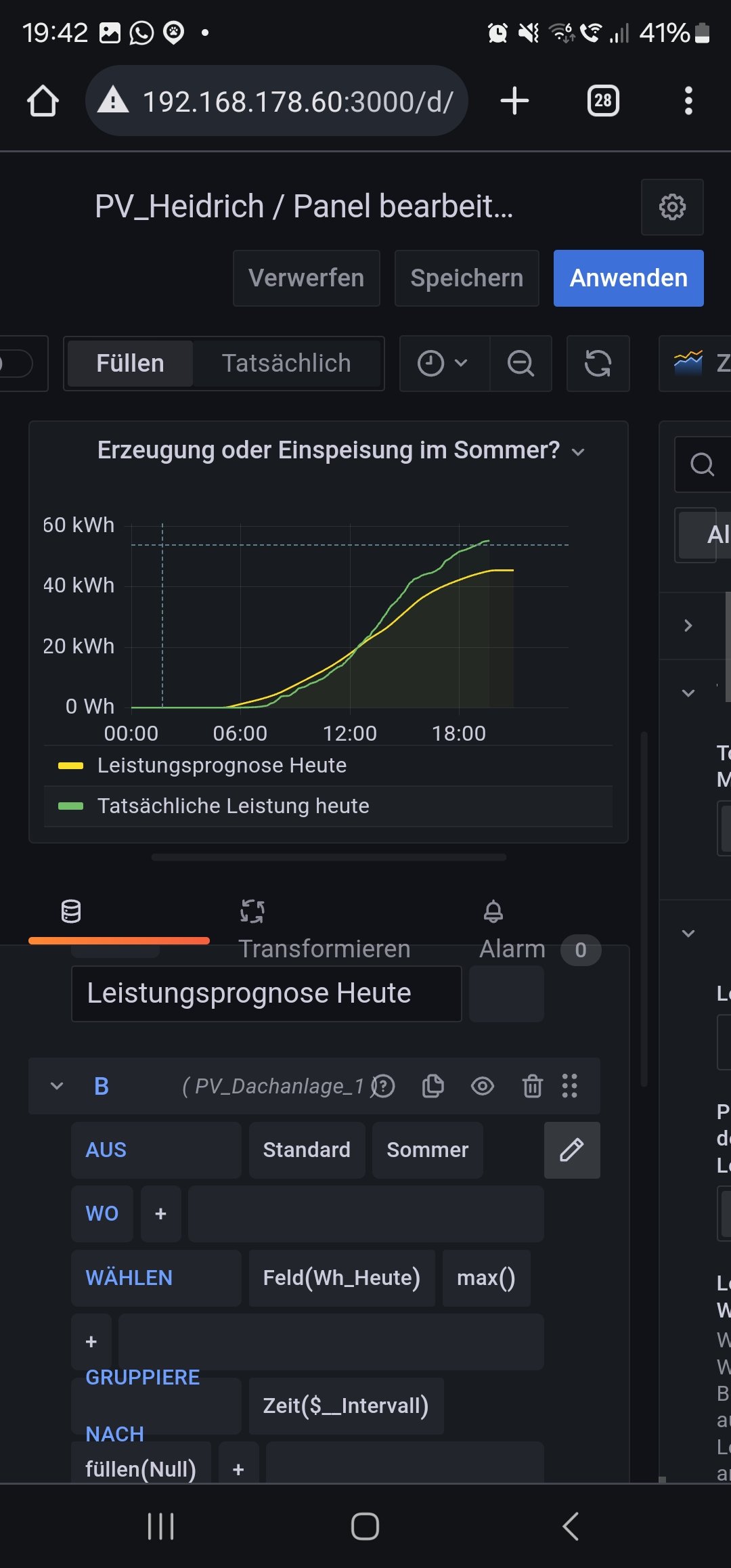
Task: Zoom out the time range
Action: 520,364
